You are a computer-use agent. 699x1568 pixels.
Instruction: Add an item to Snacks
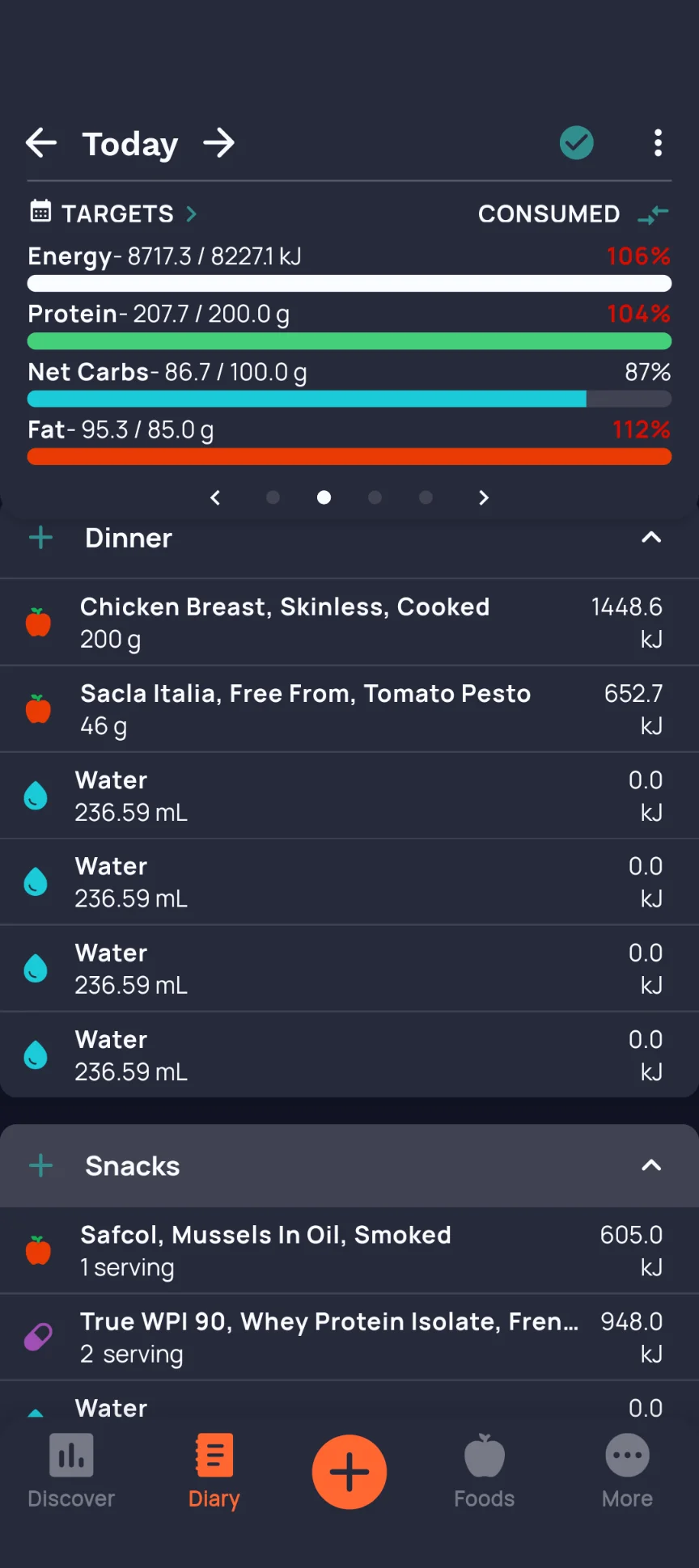click(x=41, y=1165)
